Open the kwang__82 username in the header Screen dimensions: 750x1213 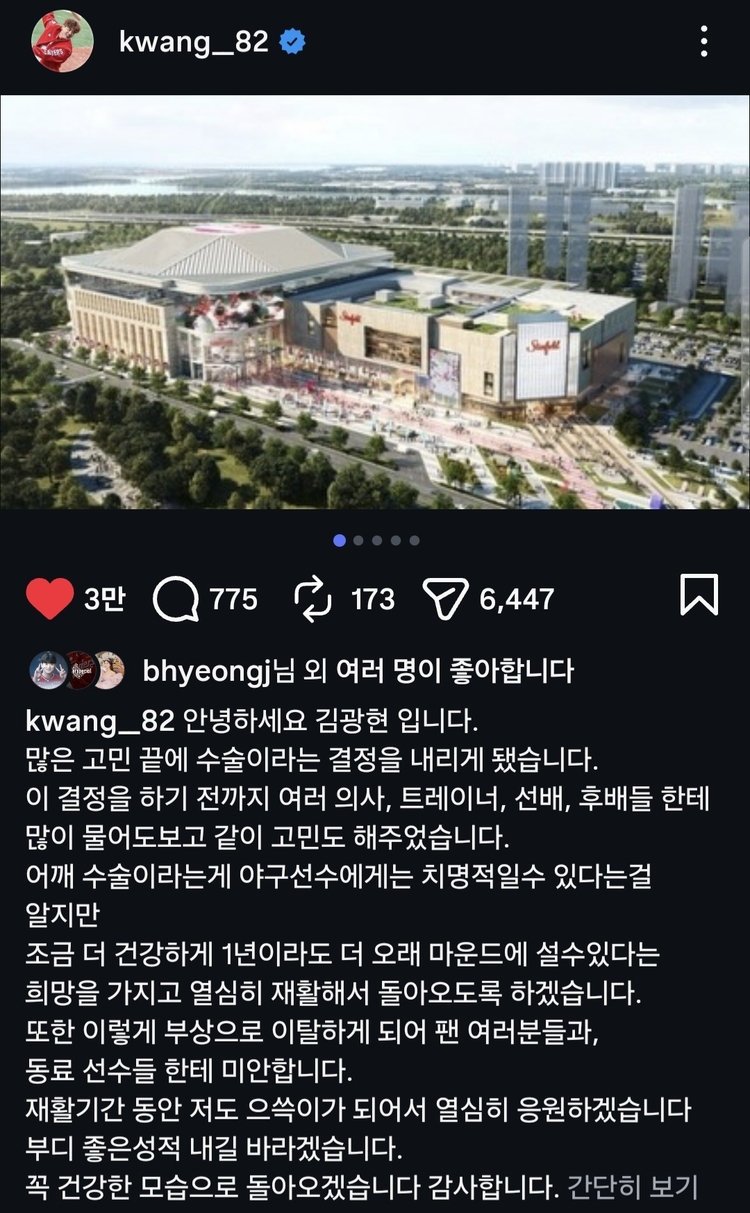click(193, 42)
